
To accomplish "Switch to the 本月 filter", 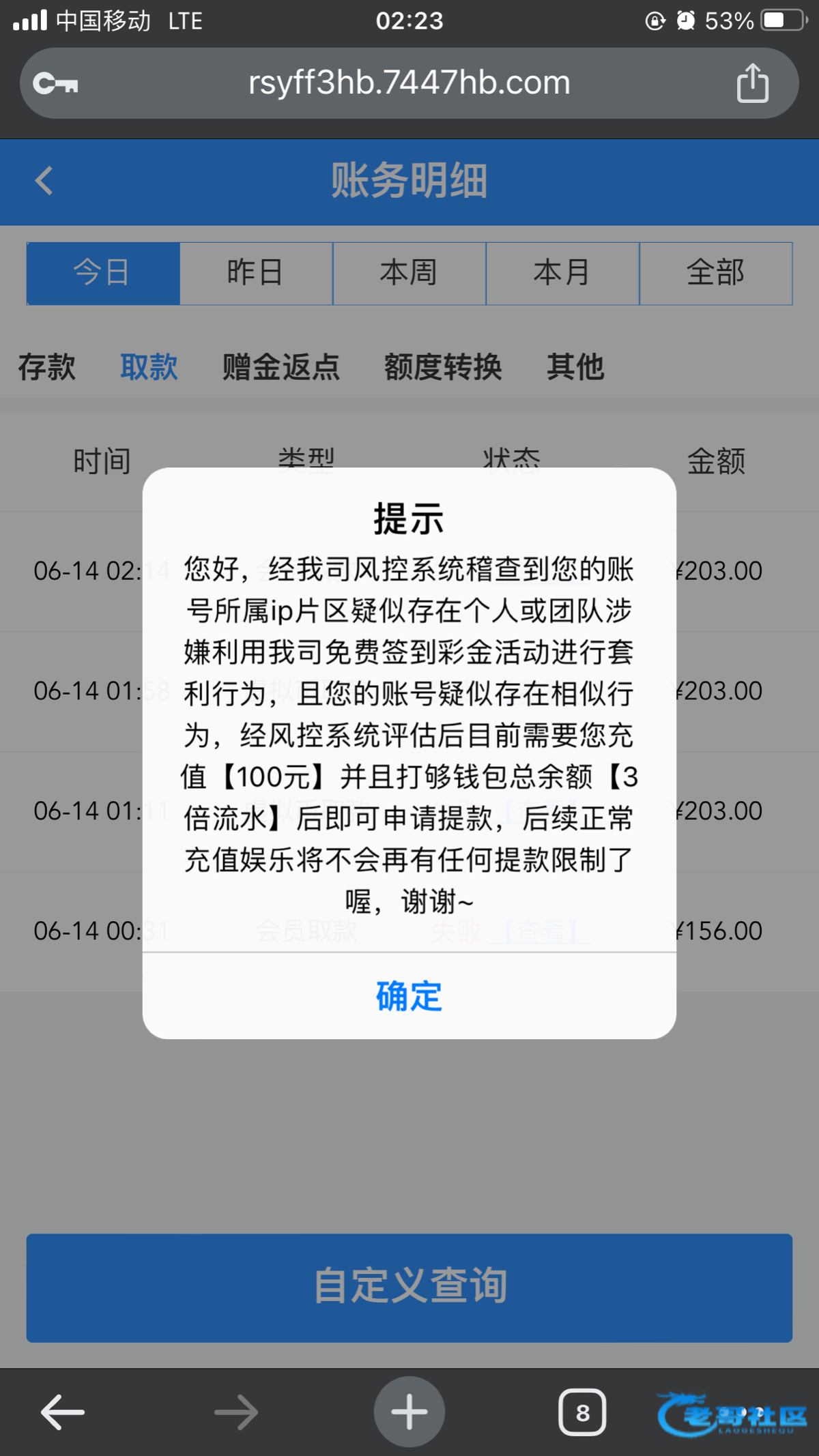I will coord(562,273).
